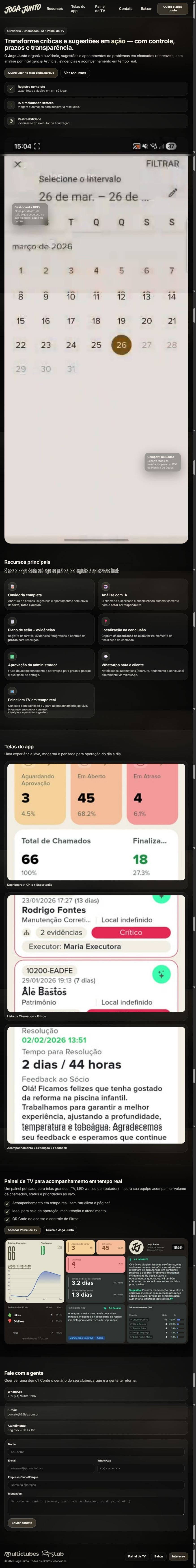Open the Contato section from the header
196x1568 pixels.
[x=126, y=9]
